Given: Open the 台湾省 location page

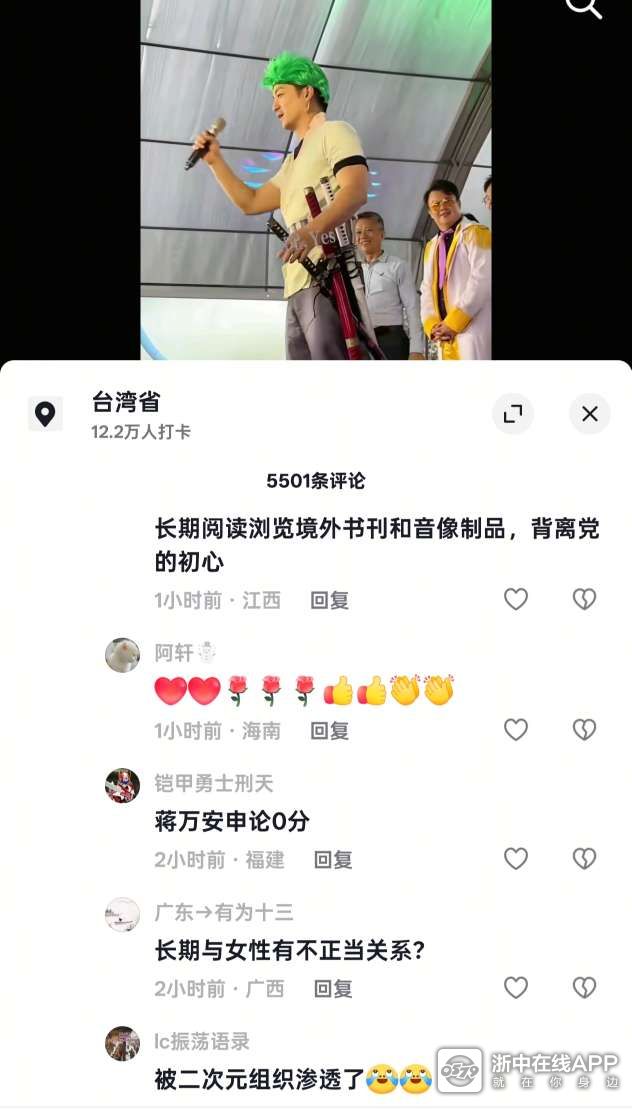Looking at the screenshot, I should tap(125, 402).
